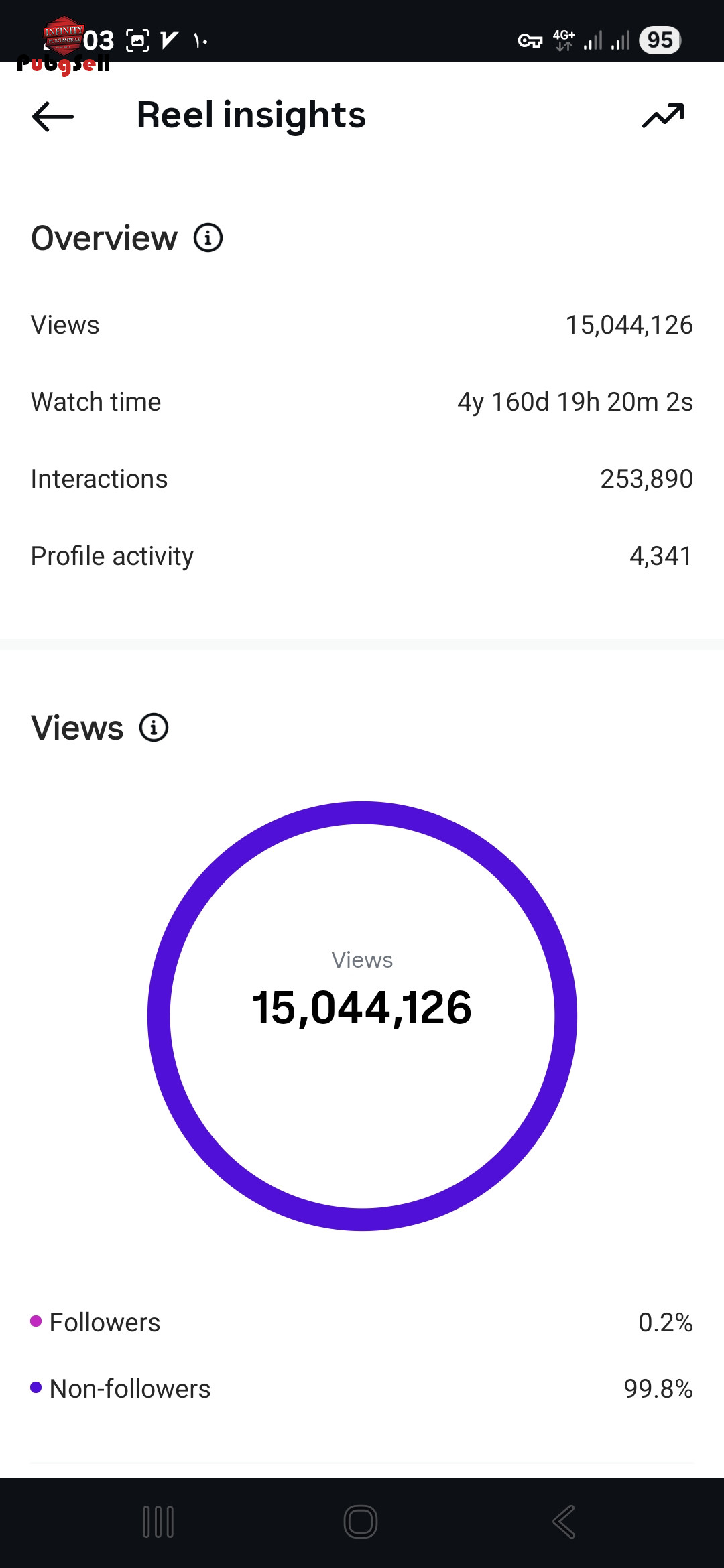The width and height of the screenshot is (724, 1568).
Task: Open the trending arrow icon
Action: point(663,116)
